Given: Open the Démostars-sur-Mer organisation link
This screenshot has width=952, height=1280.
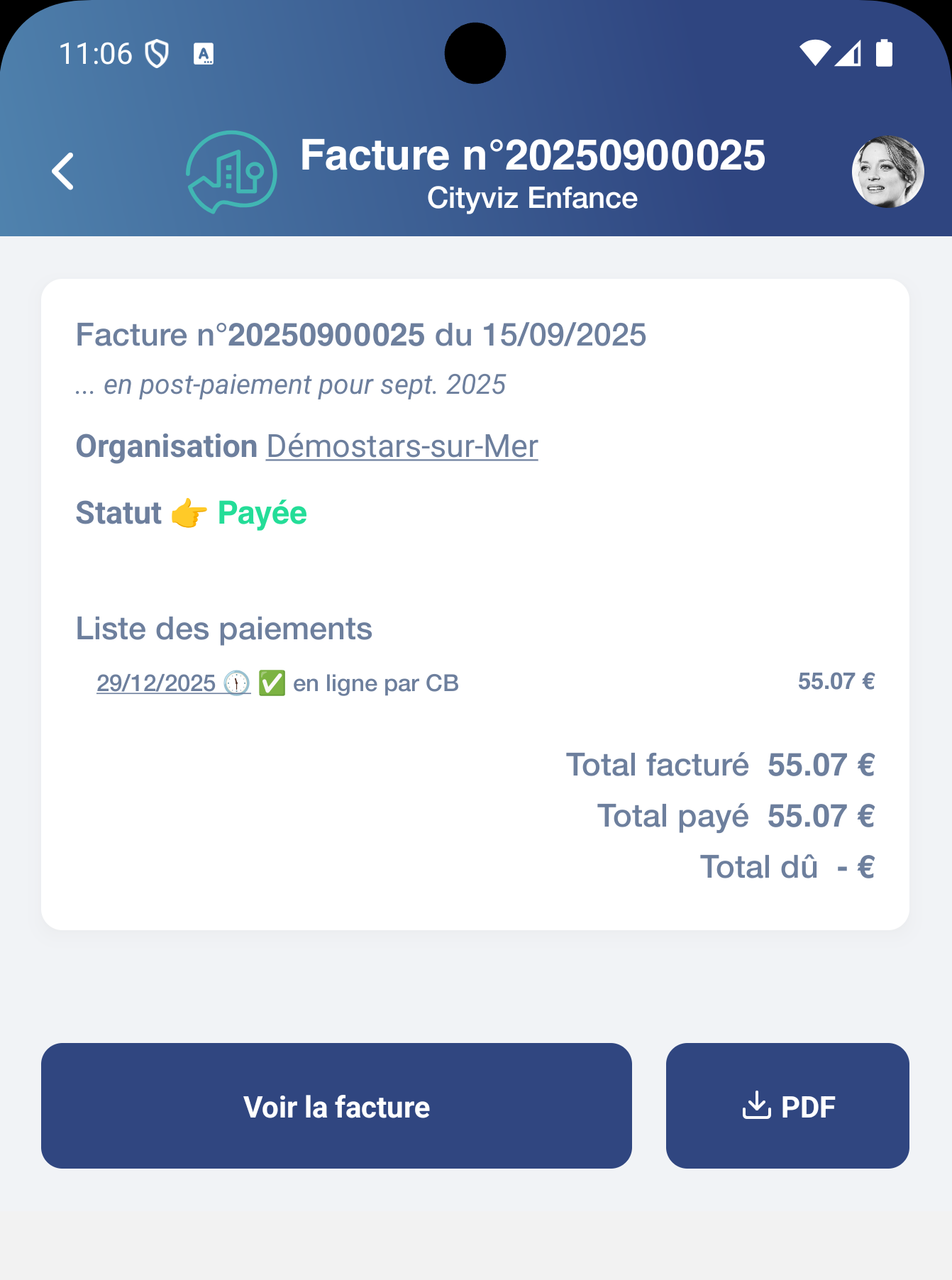Looking at the screenshot, I should click(402, 447).
